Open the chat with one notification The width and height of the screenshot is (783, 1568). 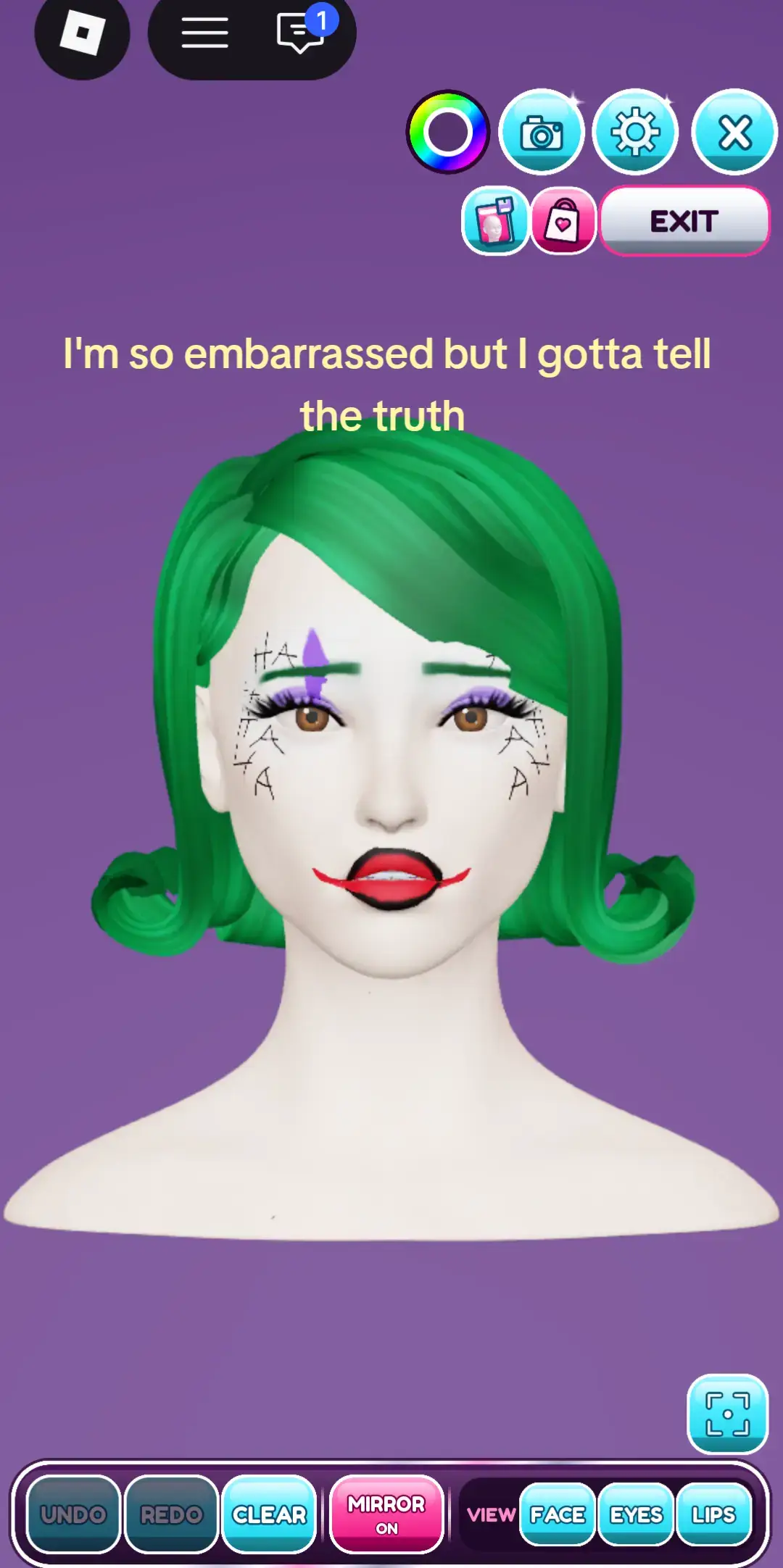[302, 32]
